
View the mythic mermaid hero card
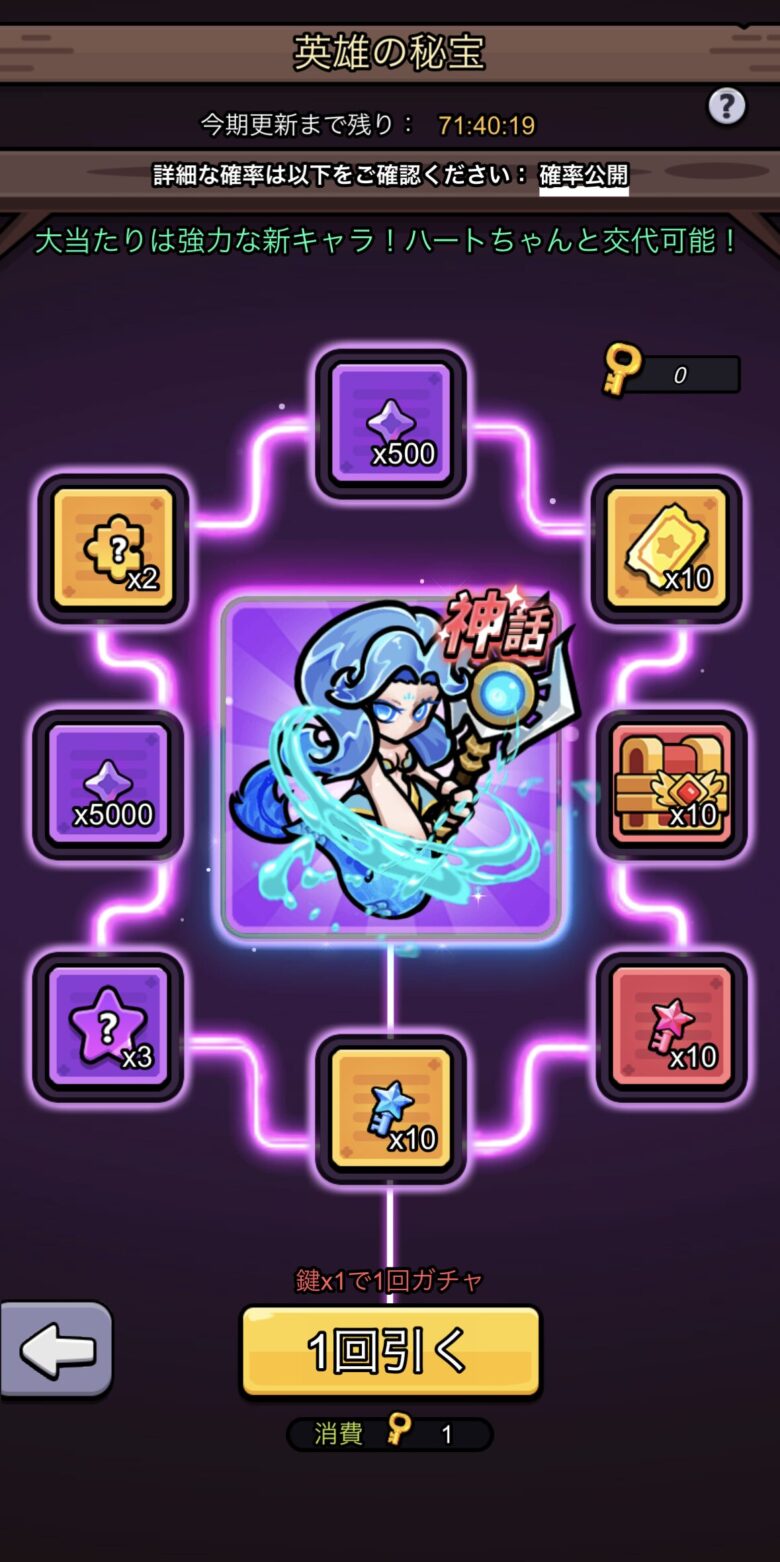tap(390, 768)
